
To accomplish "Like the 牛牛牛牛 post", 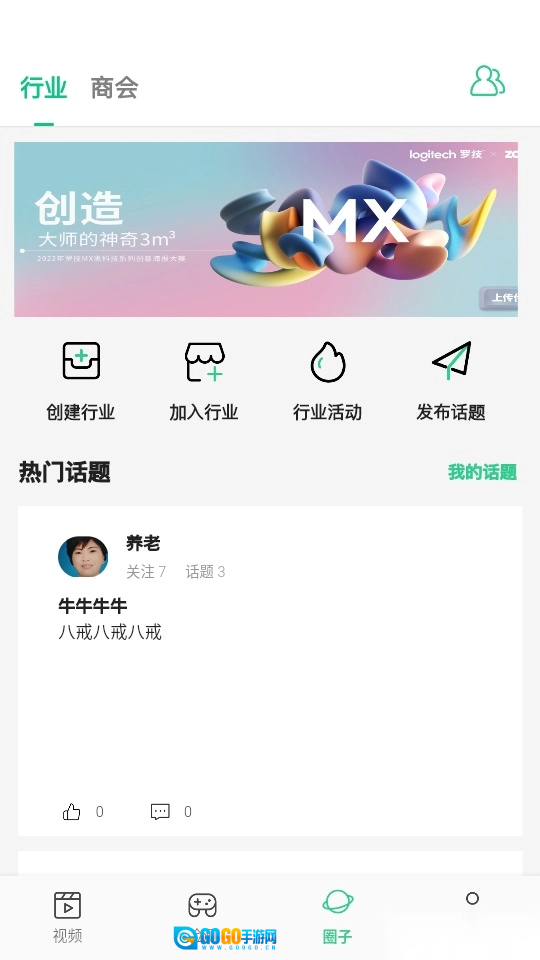I will coord(72,812).
